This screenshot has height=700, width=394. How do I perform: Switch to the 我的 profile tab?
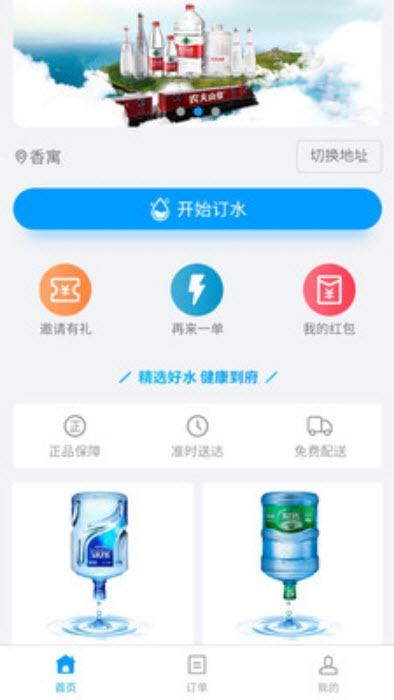point(328,673)
